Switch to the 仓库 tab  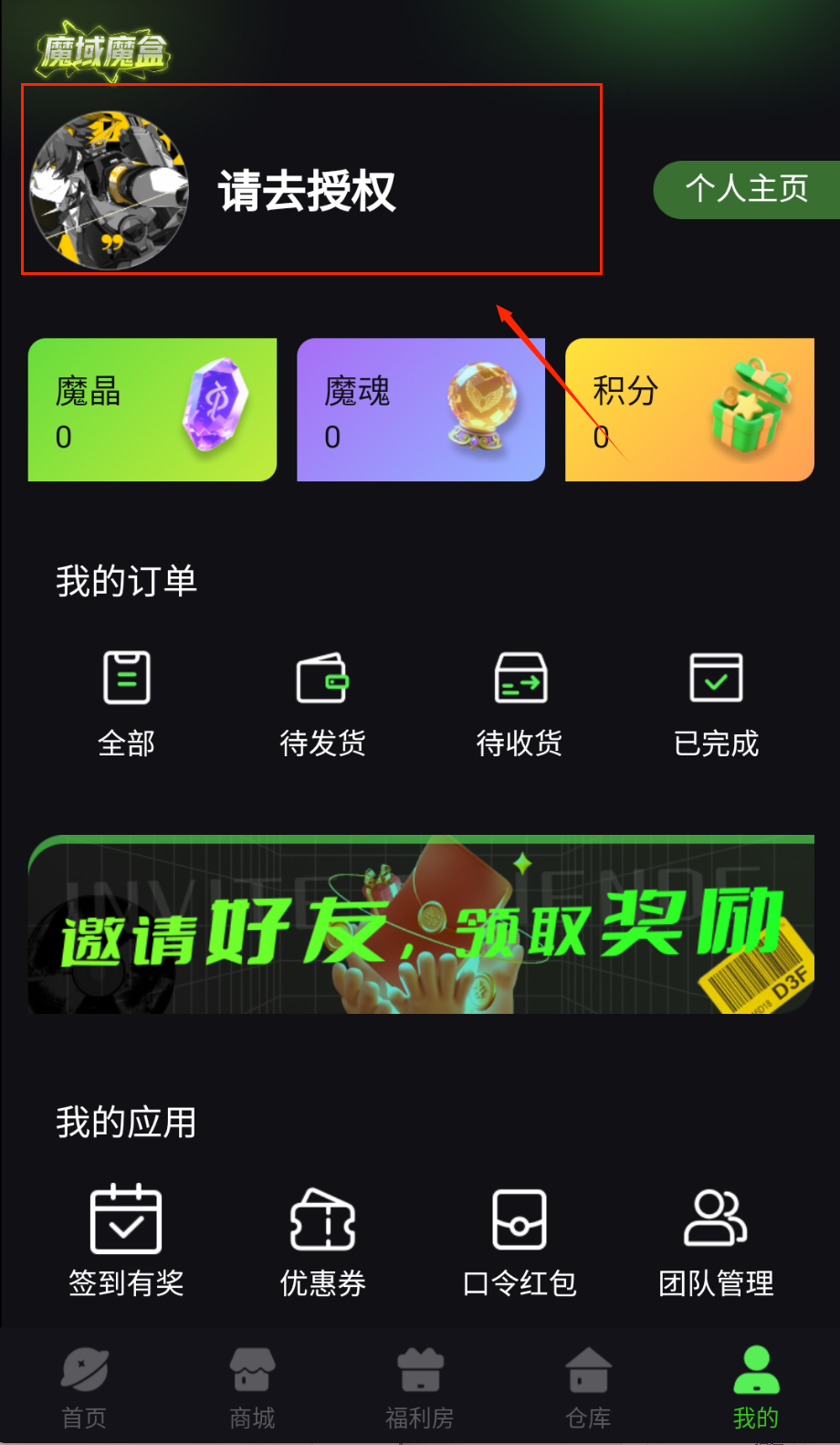588,1387
